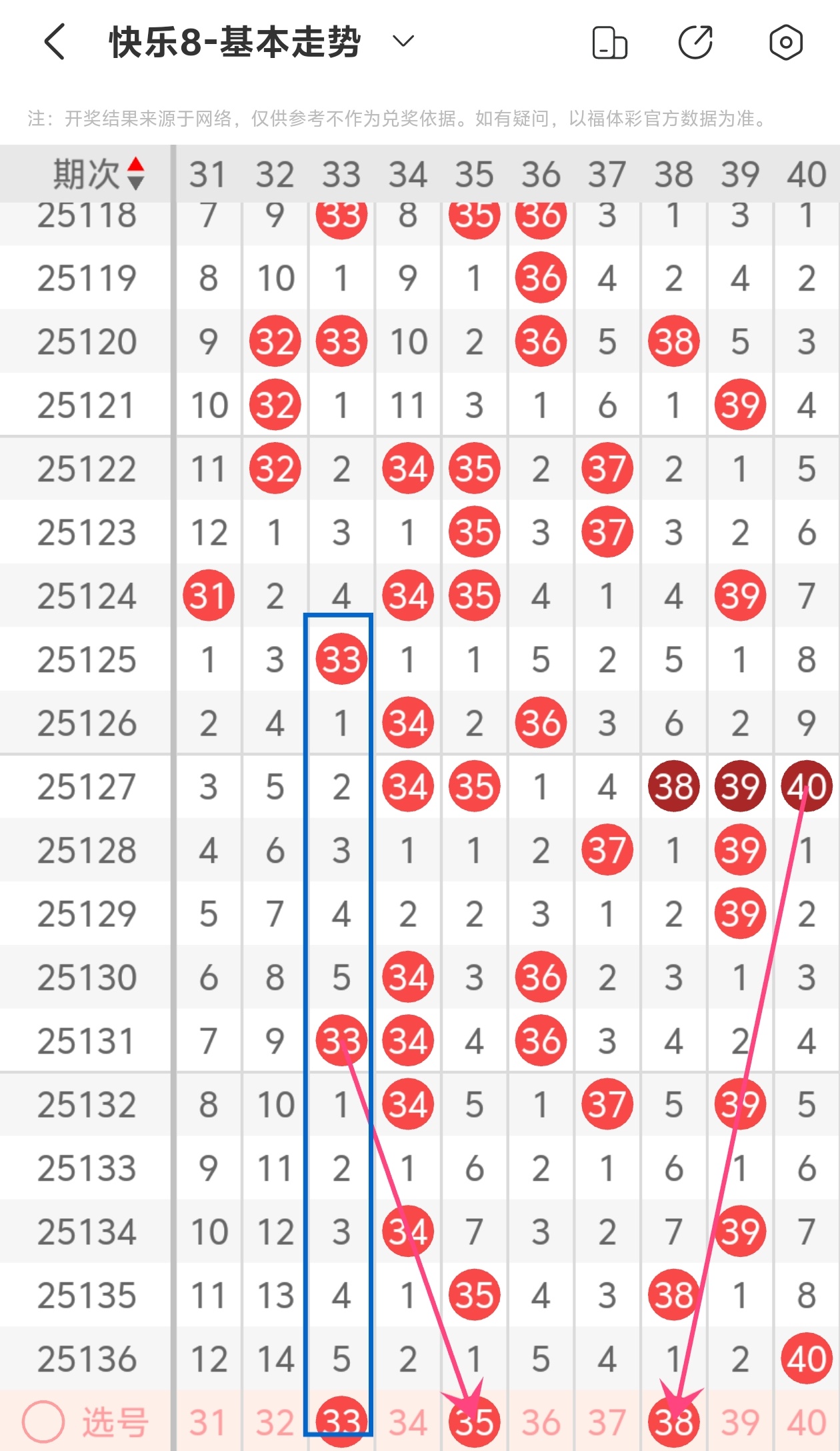Viewport: 840px width, 1451px height.
Task: Select number 36 in the 选号 row
Action: pyautogui.click(x=541, y=1422)
